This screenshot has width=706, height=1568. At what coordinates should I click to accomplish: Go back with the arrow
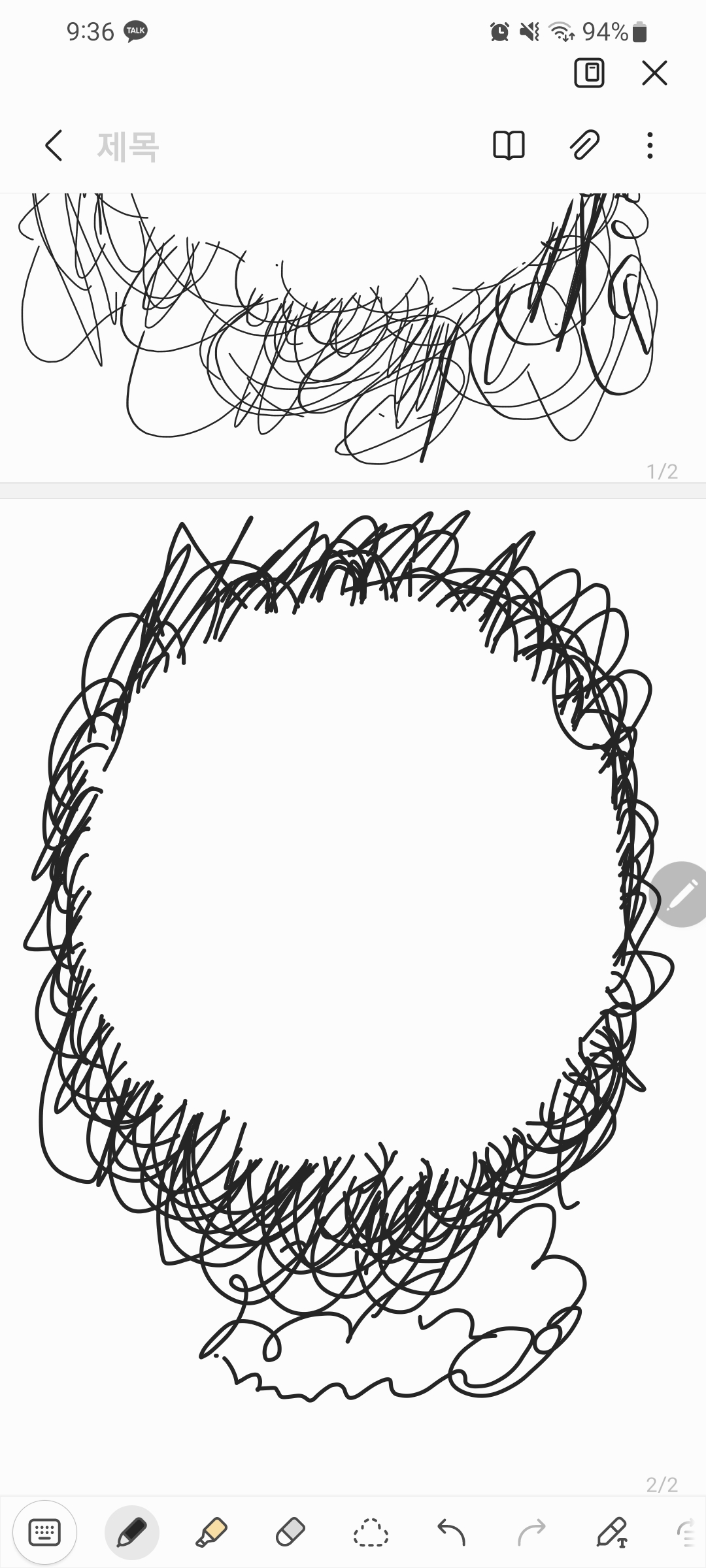(x=54, y=145)
